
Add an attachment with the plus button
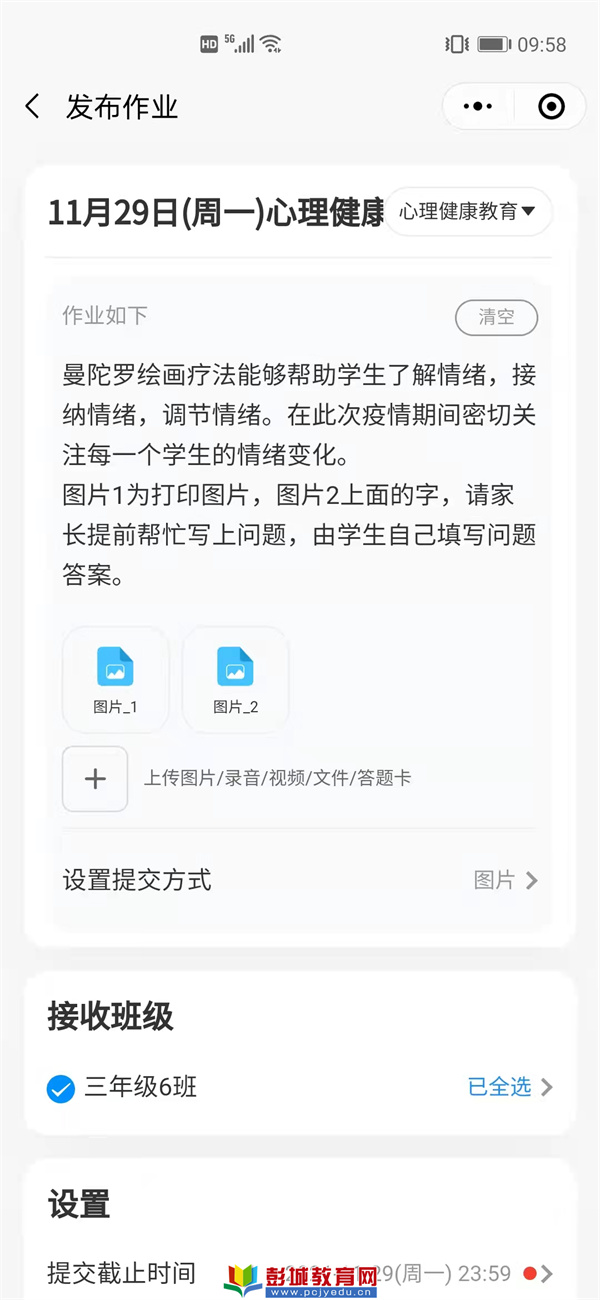95,778
